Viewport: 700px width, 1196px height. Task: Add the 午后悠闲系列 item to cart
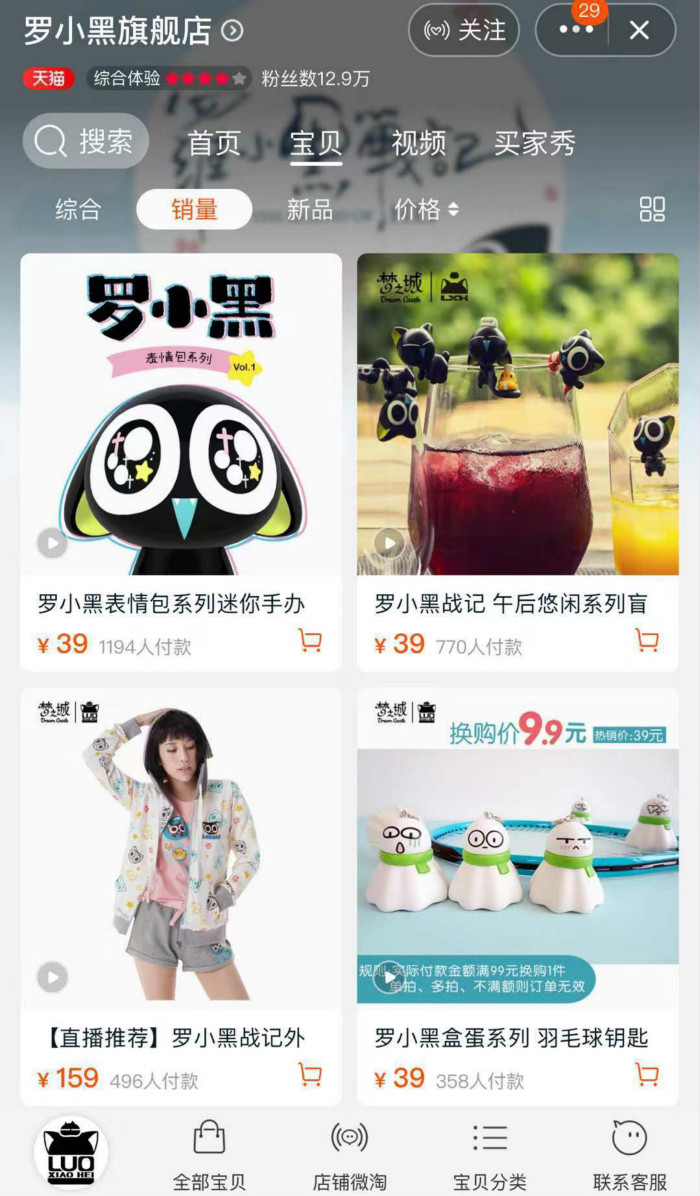[648, 641]
